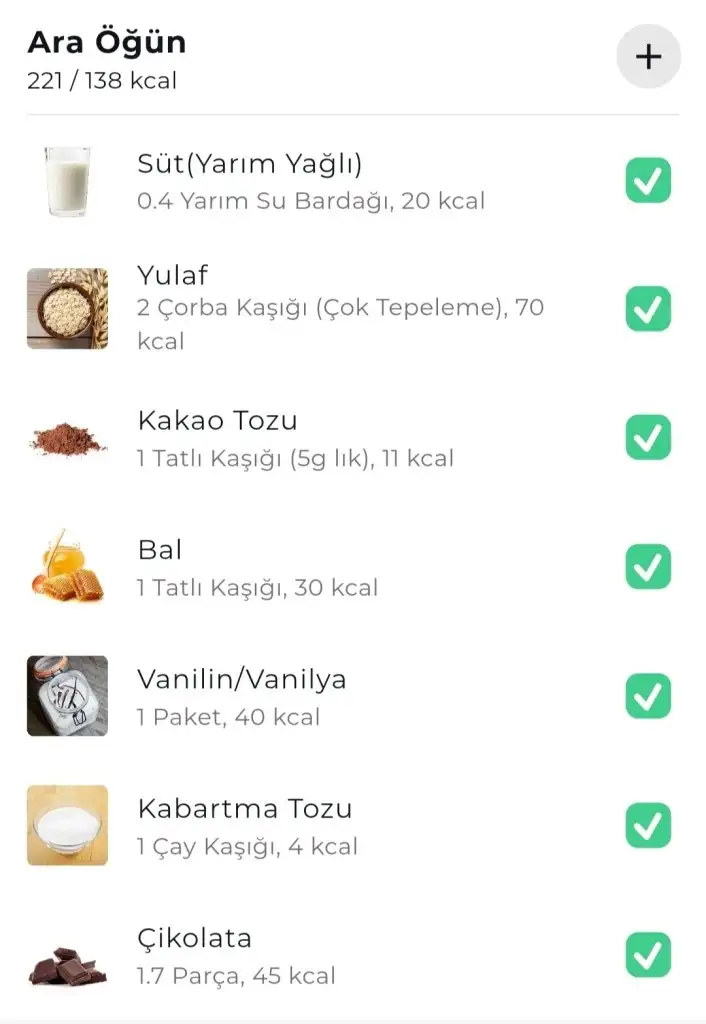Toggle the Yulaf checkbox
706x1024 pixels.
648,308
